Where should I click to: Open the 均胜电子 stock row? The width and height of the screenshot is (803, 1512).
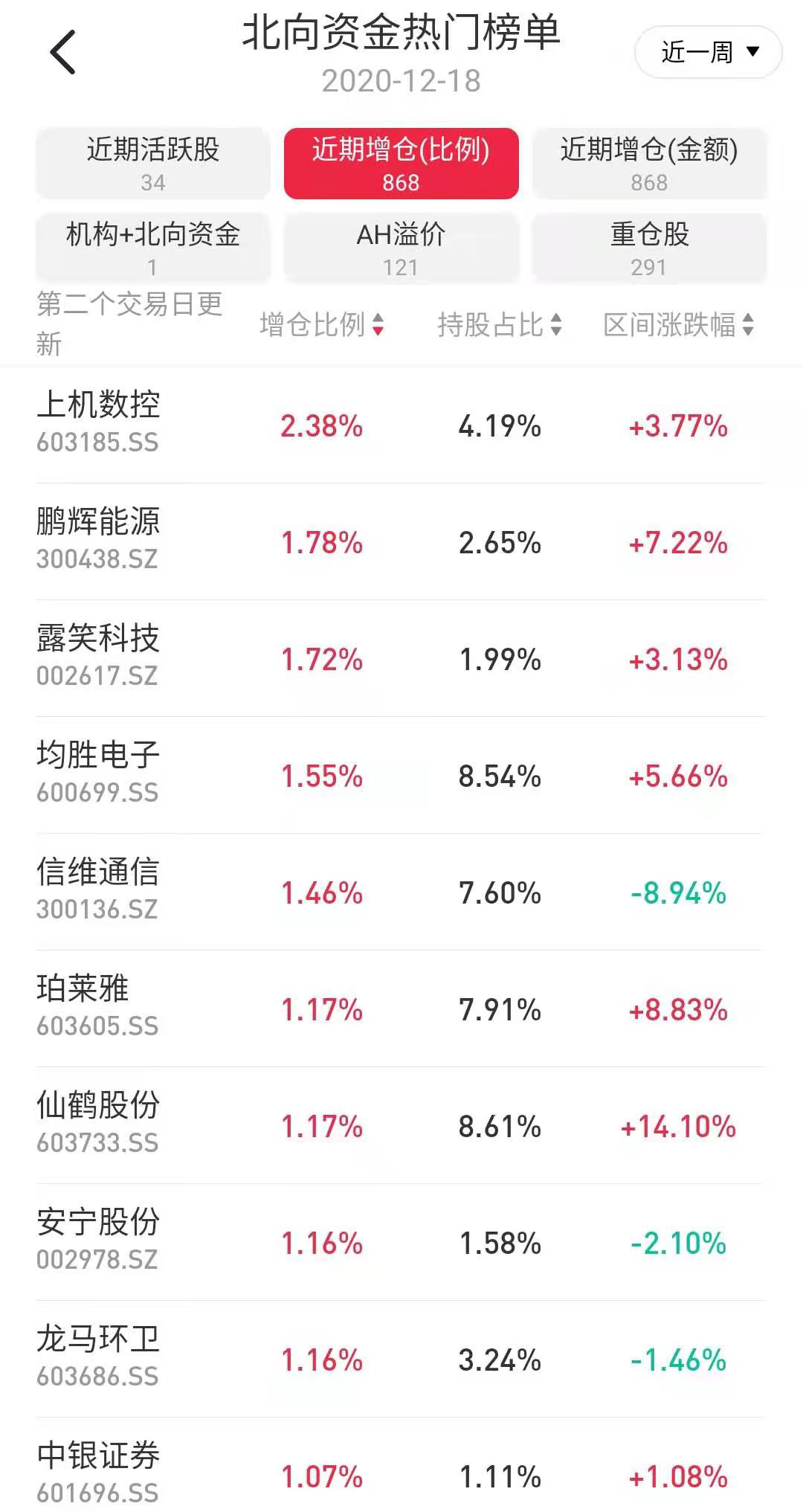[x=401, y=775]
